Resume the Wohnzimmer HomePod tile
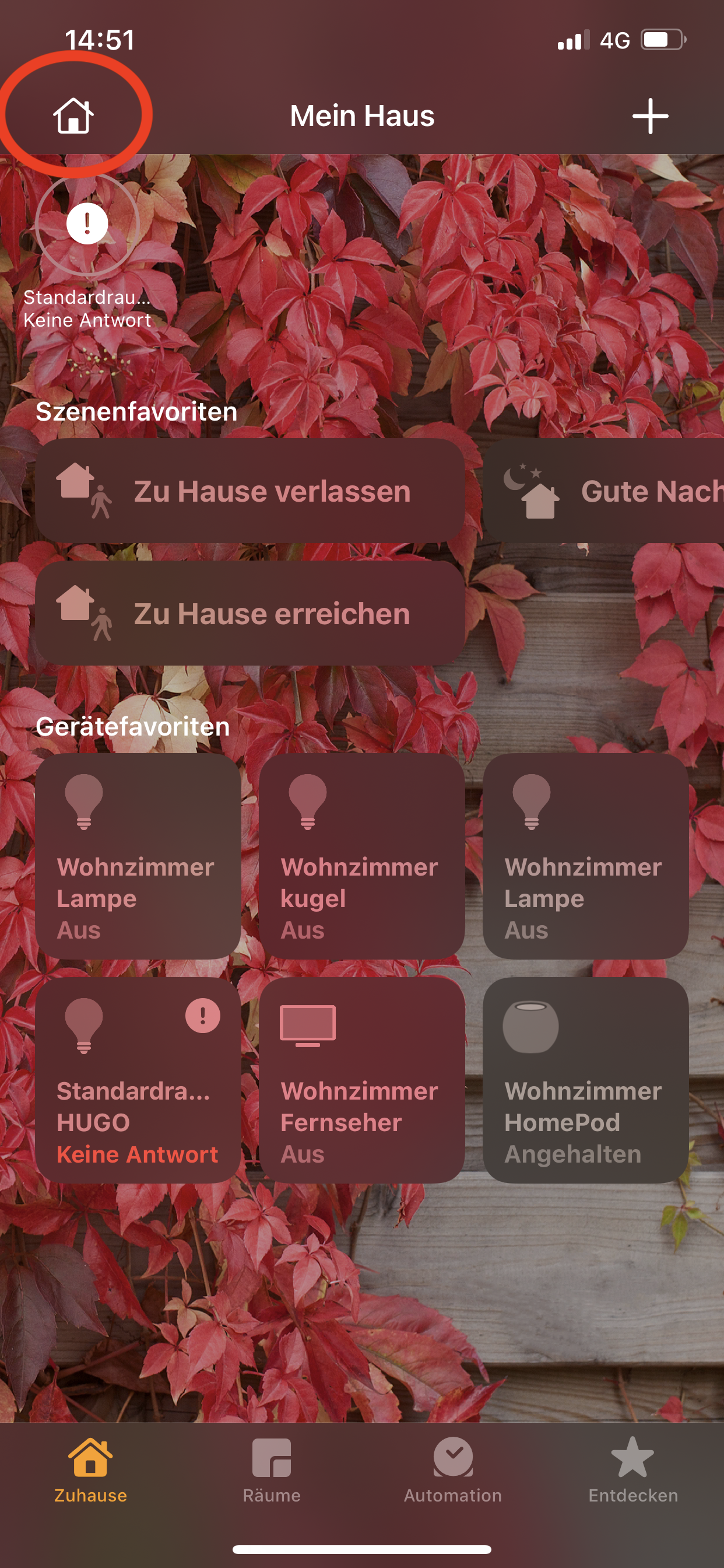The width and height of the screenshot is (724, 1568). (585, 1080)
